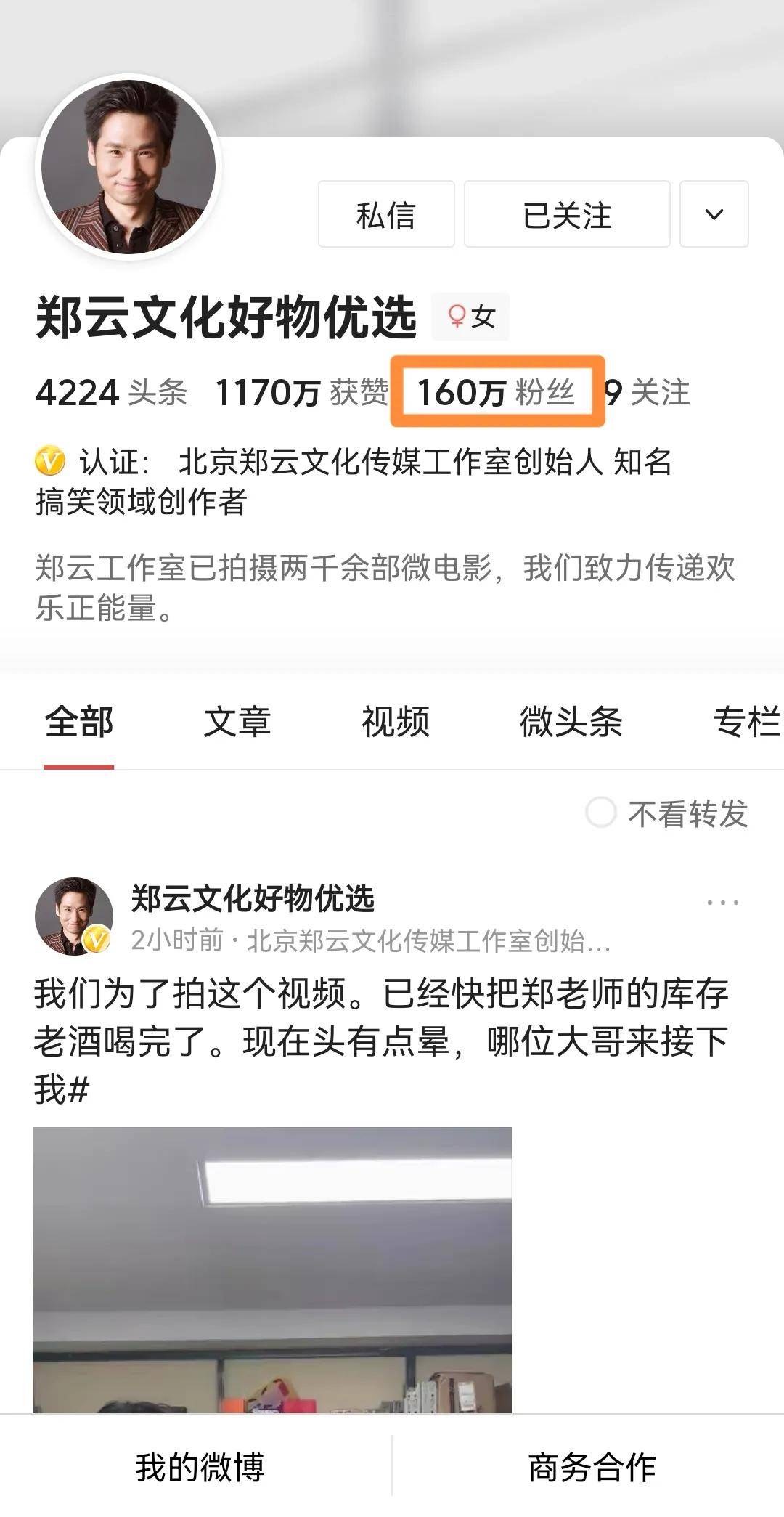View the 160万 粉丝 followers list

point(497,392)
